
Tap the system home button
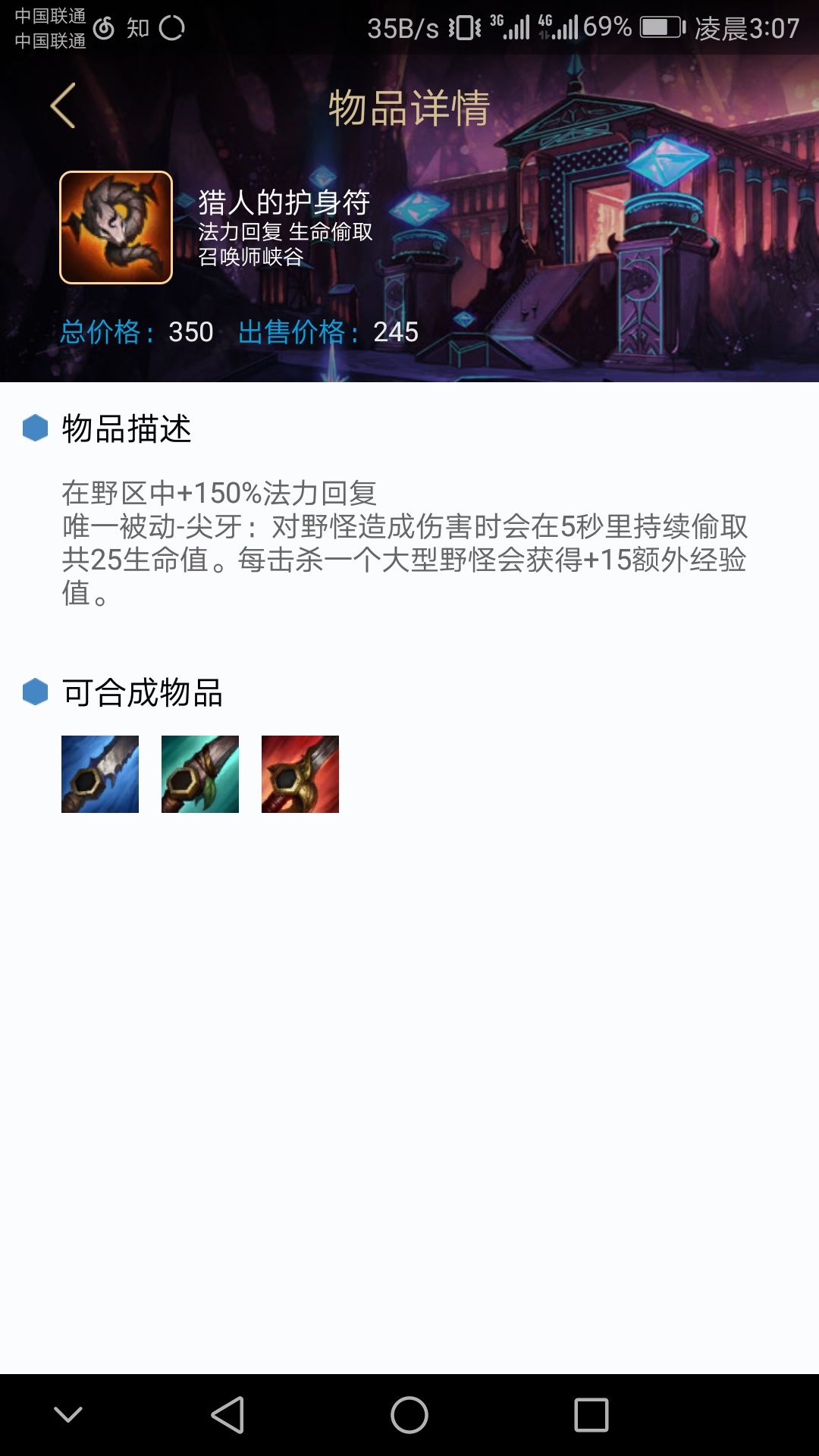409,1415
